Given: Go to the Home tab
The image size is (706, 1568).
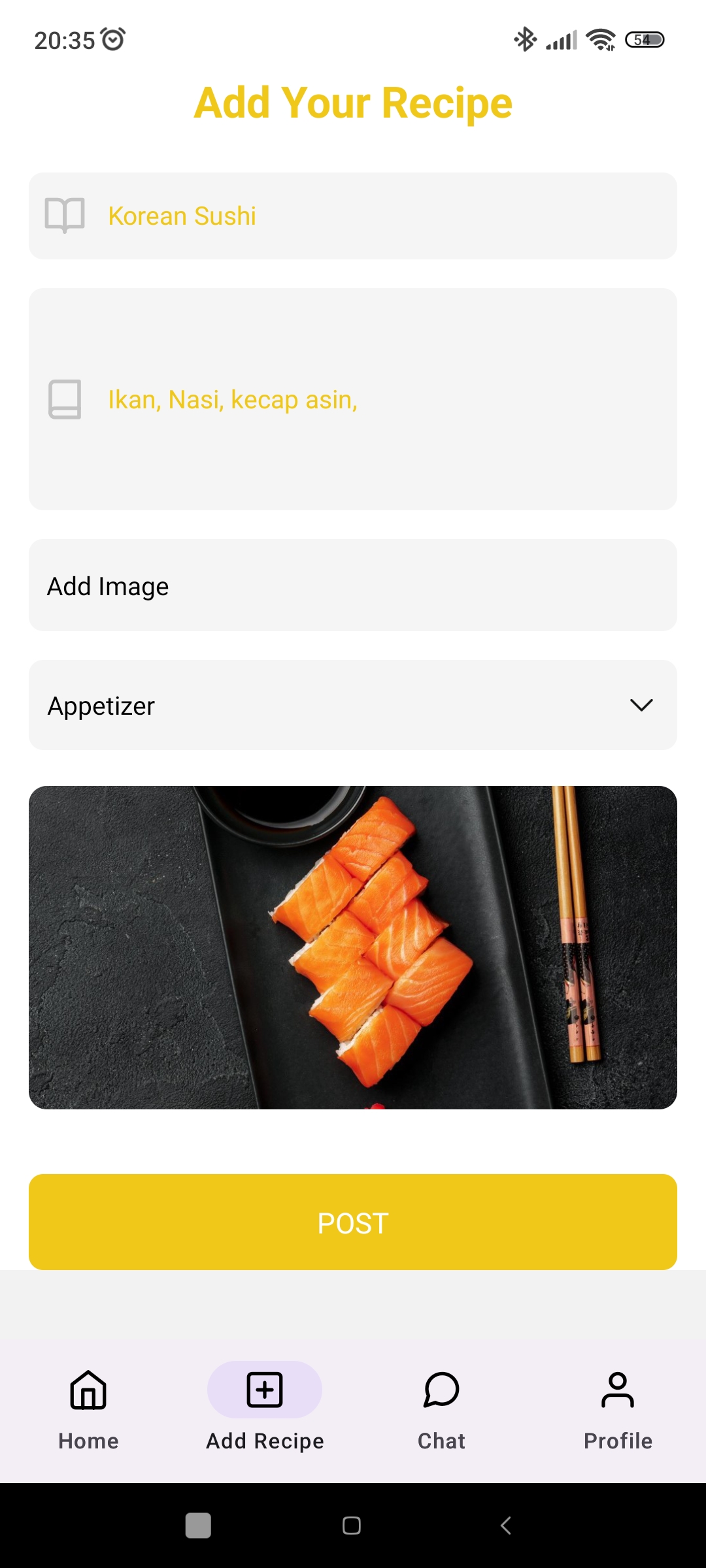Looking at the screenshot, I should click(x=88, y=1411).
